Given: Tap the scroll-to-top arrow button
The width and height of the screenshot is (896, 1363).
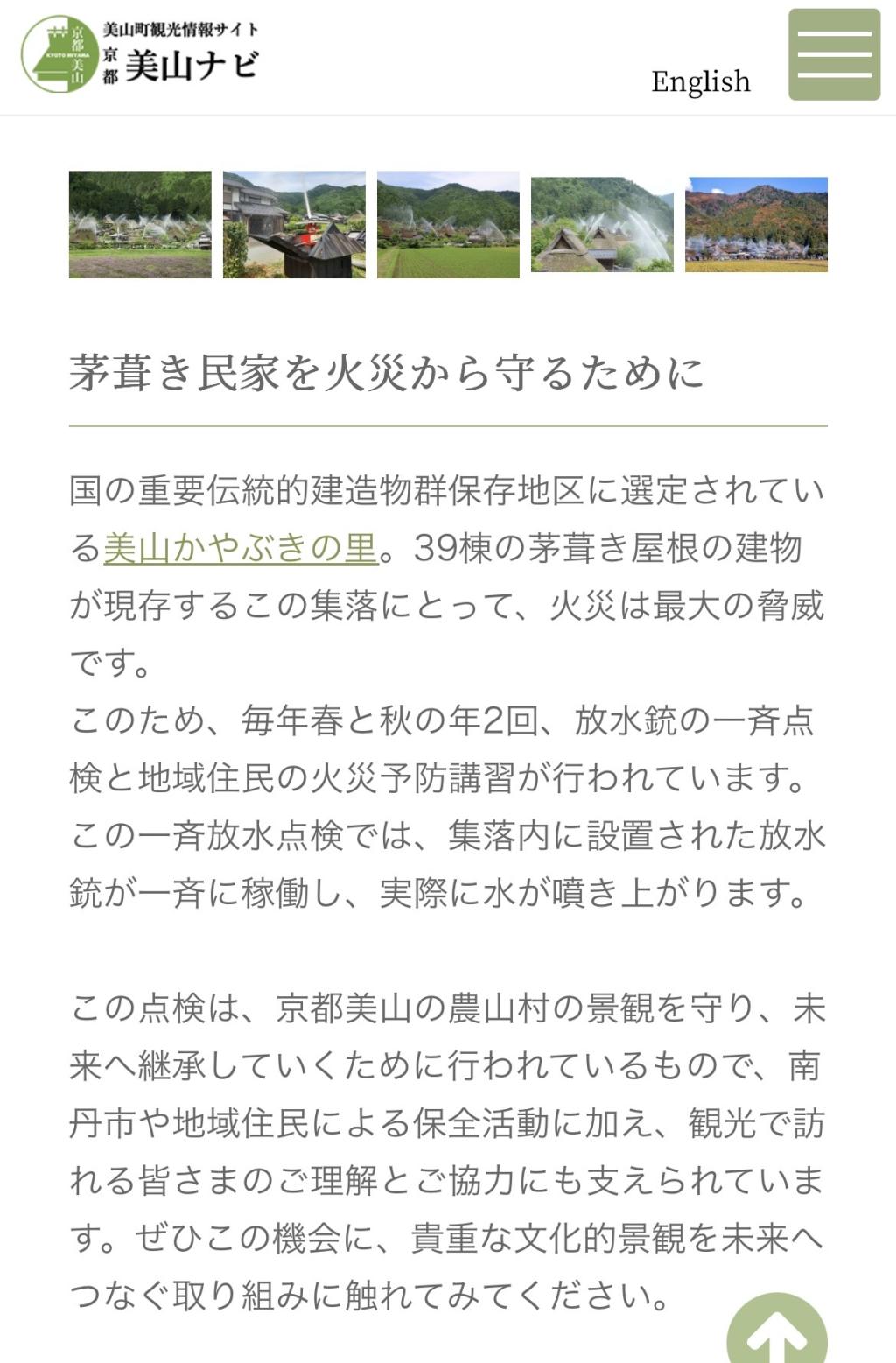Looking at the screenshot, I should click(777, 1331).
